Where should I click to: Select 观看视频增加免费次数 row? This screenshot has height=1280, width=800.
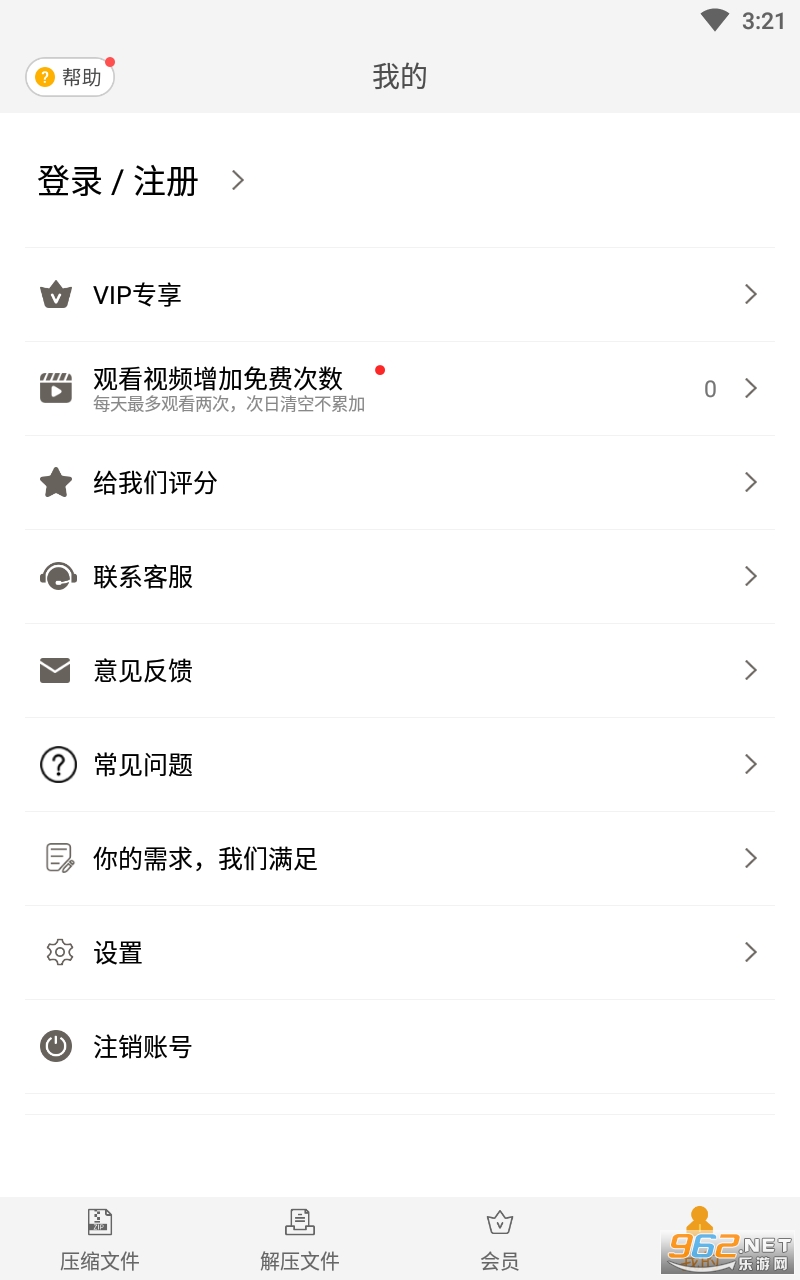400,388
